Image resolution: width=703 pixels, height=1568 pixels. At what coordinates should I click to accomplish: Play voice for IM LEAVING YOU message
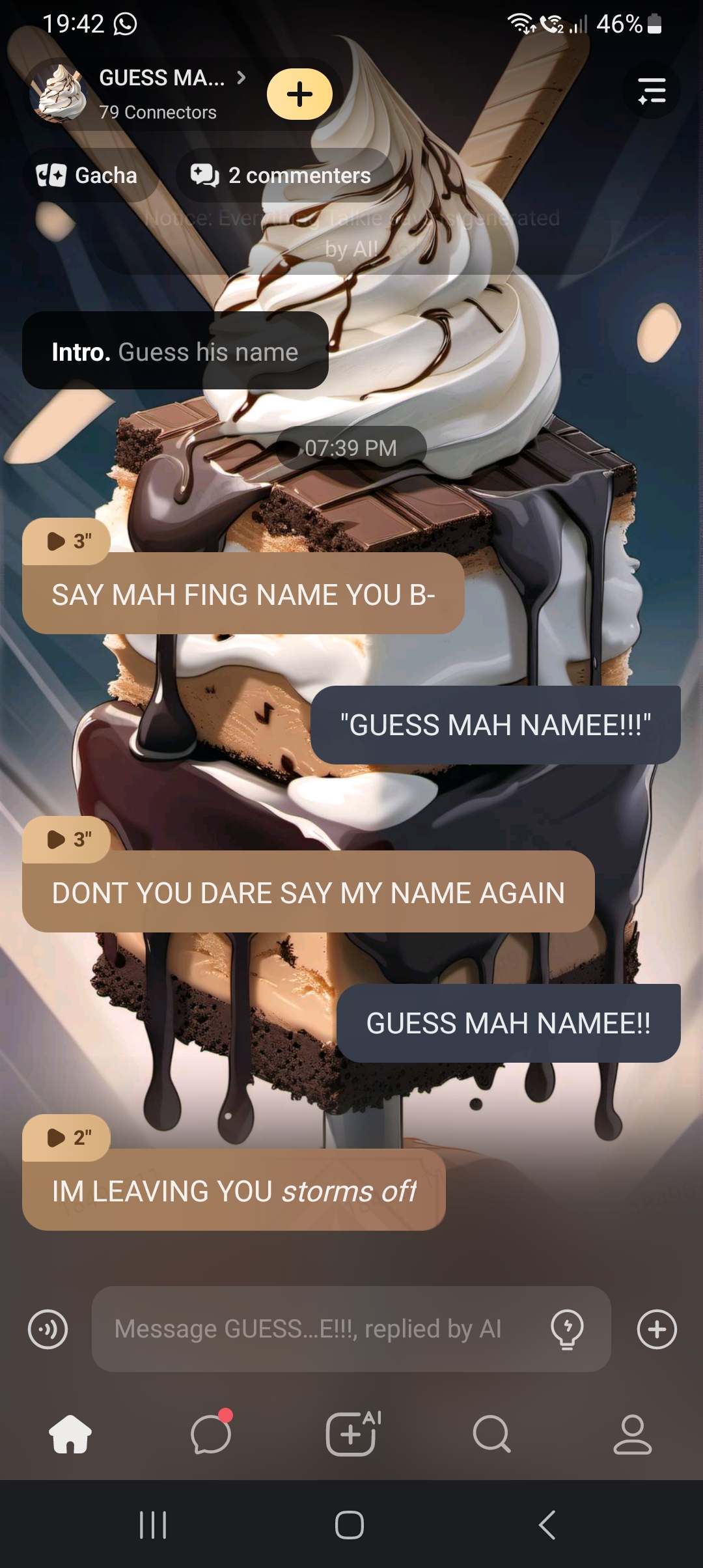(68, 1138)
